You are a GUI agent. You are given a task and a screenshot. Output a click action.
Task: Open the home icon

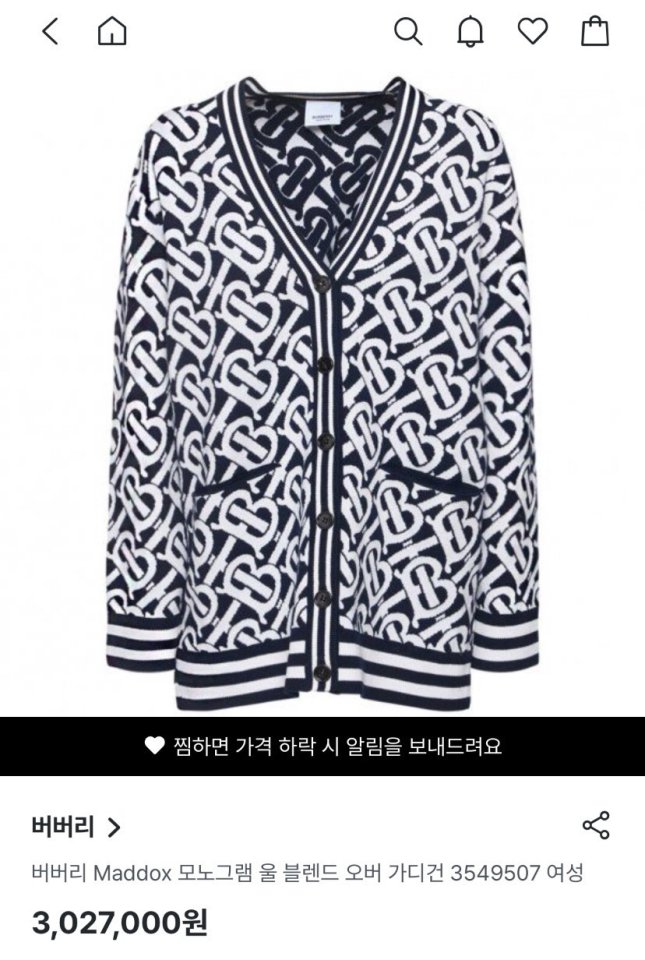(x=112, y=32)
